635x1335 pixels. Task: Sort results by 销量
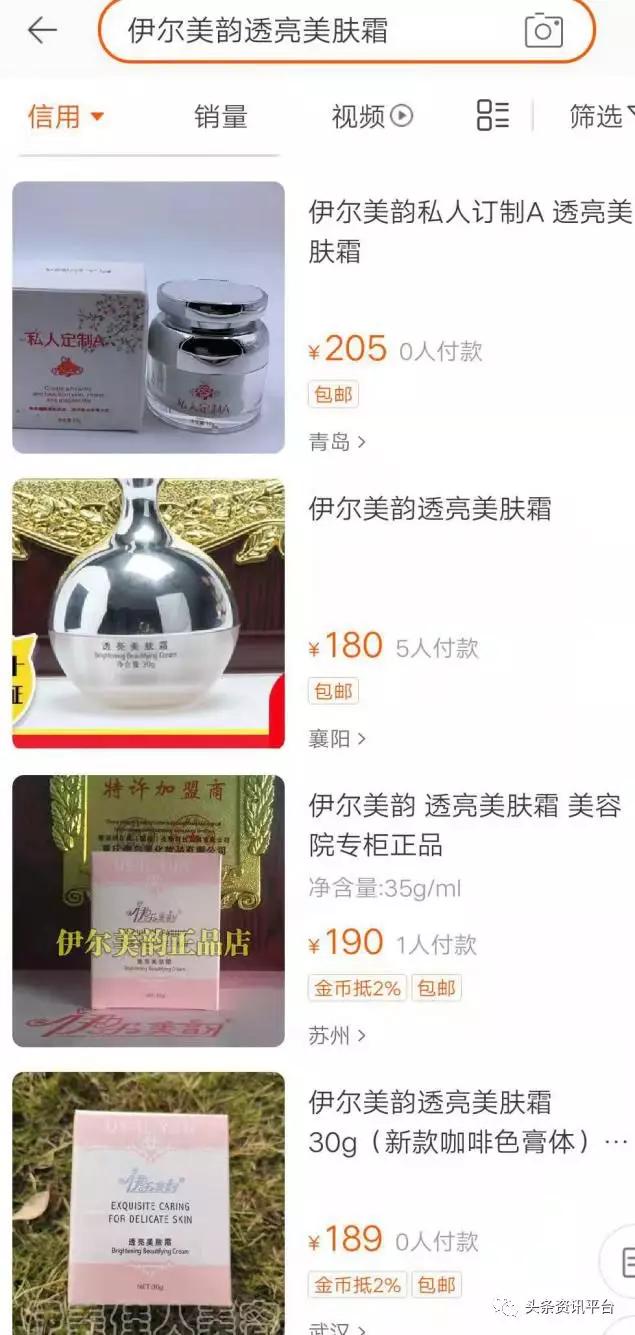coord(220,116)
